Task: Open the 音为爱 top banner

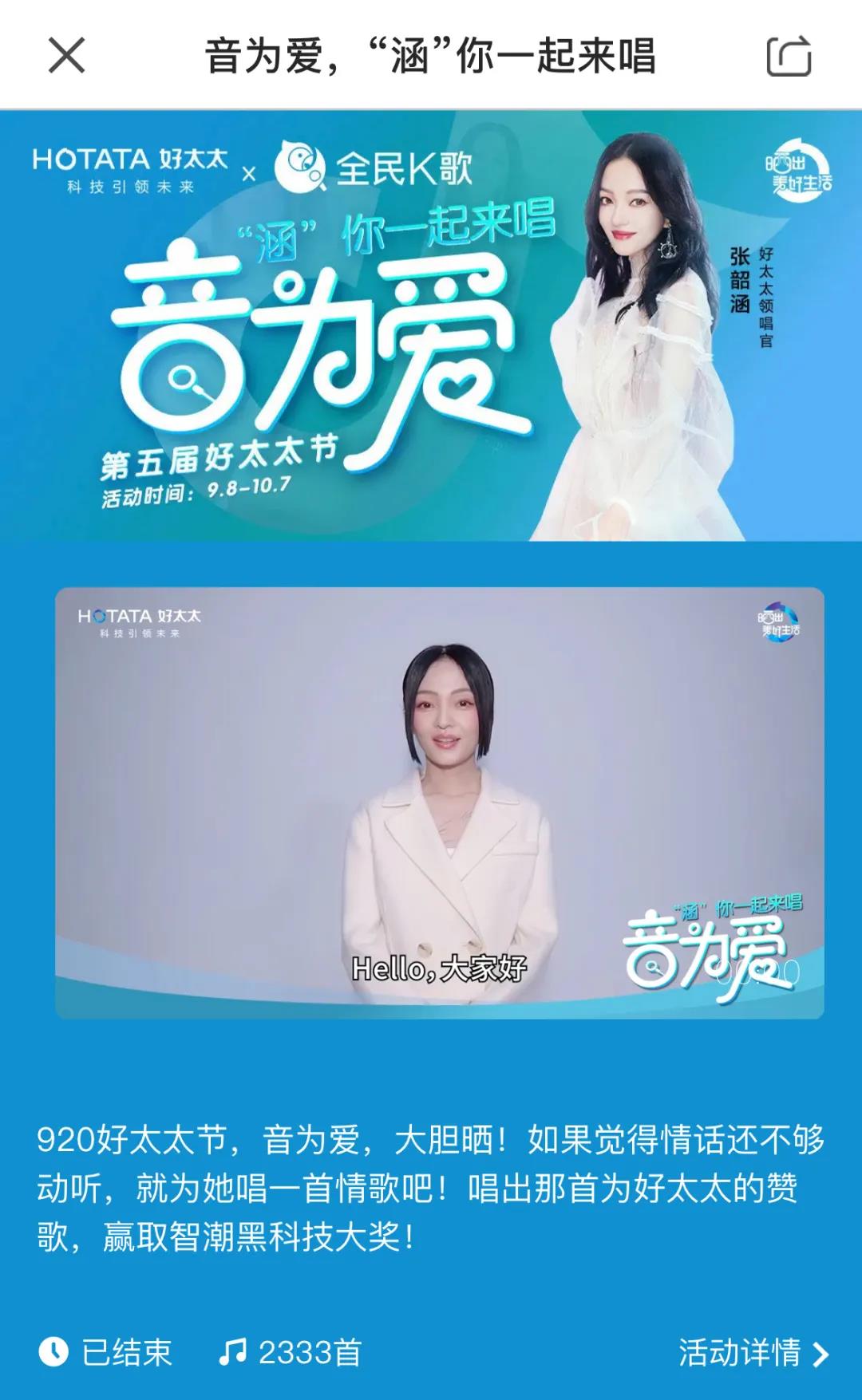Action: (x=431, y=325)
